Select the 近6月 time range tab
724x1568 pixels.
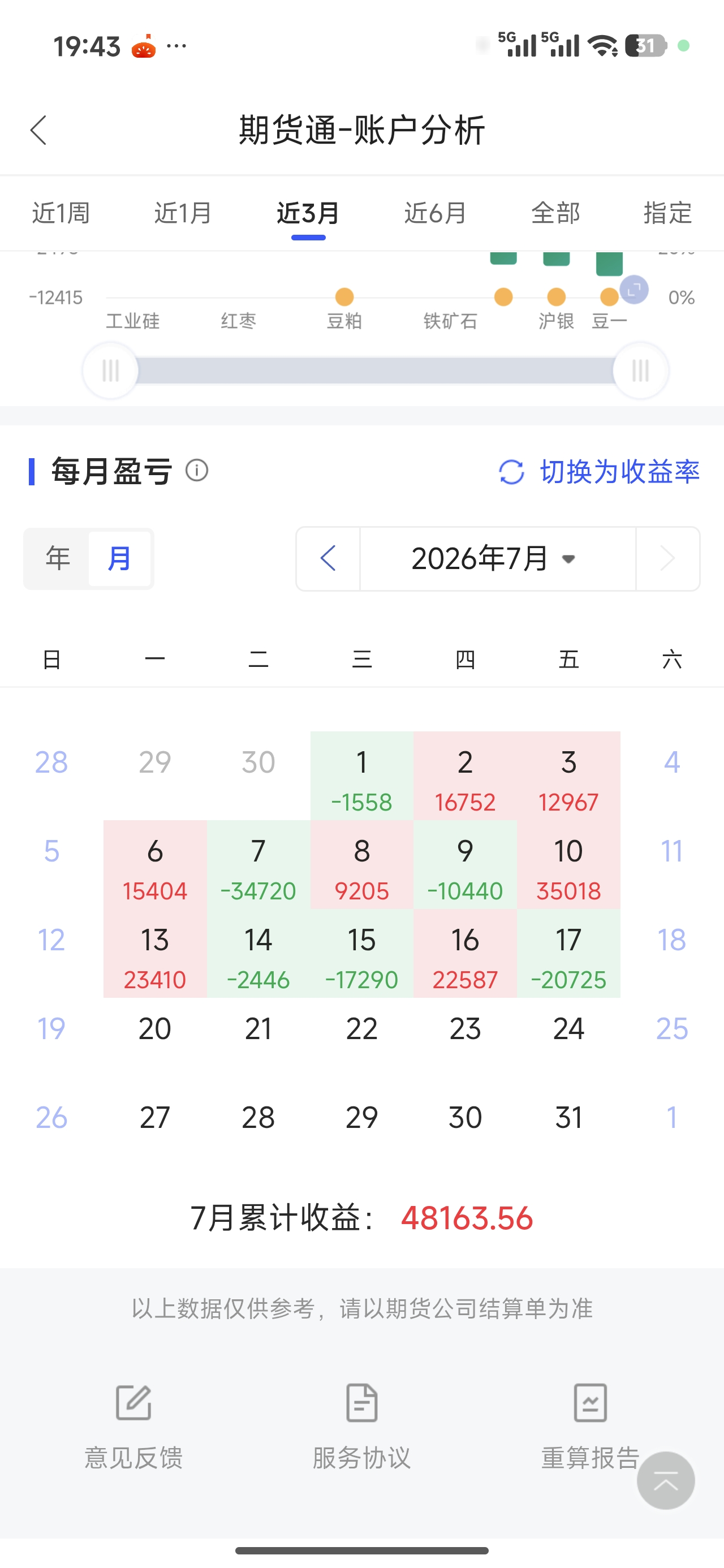435,213
